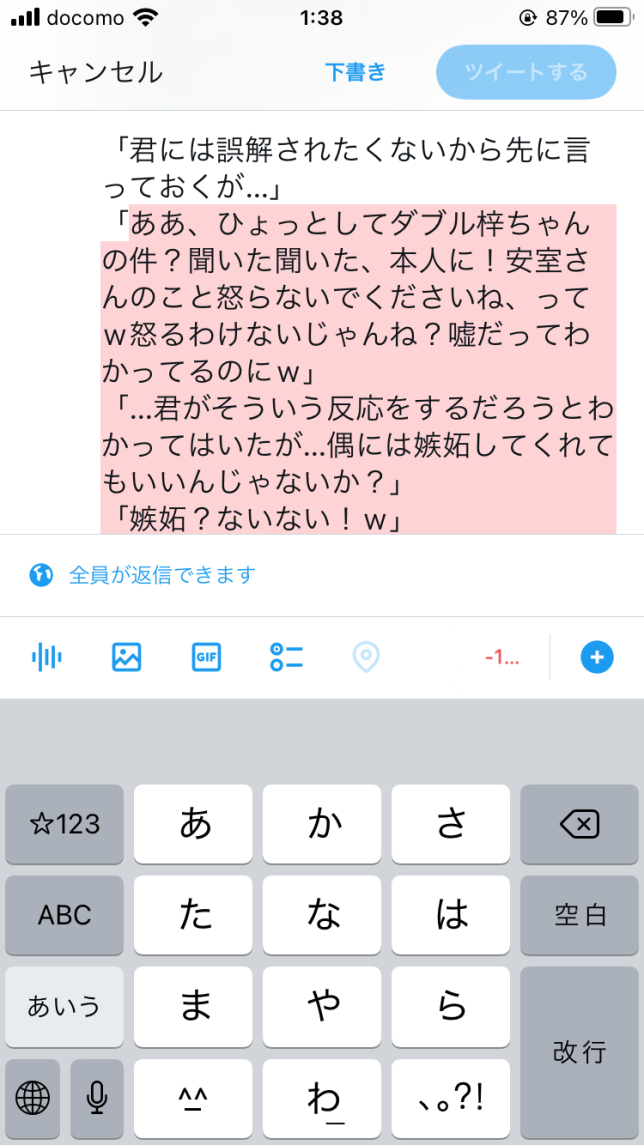Add another tweet with the plus button
The height and width of the screenshot is (1145, 644).
(597, 657)
